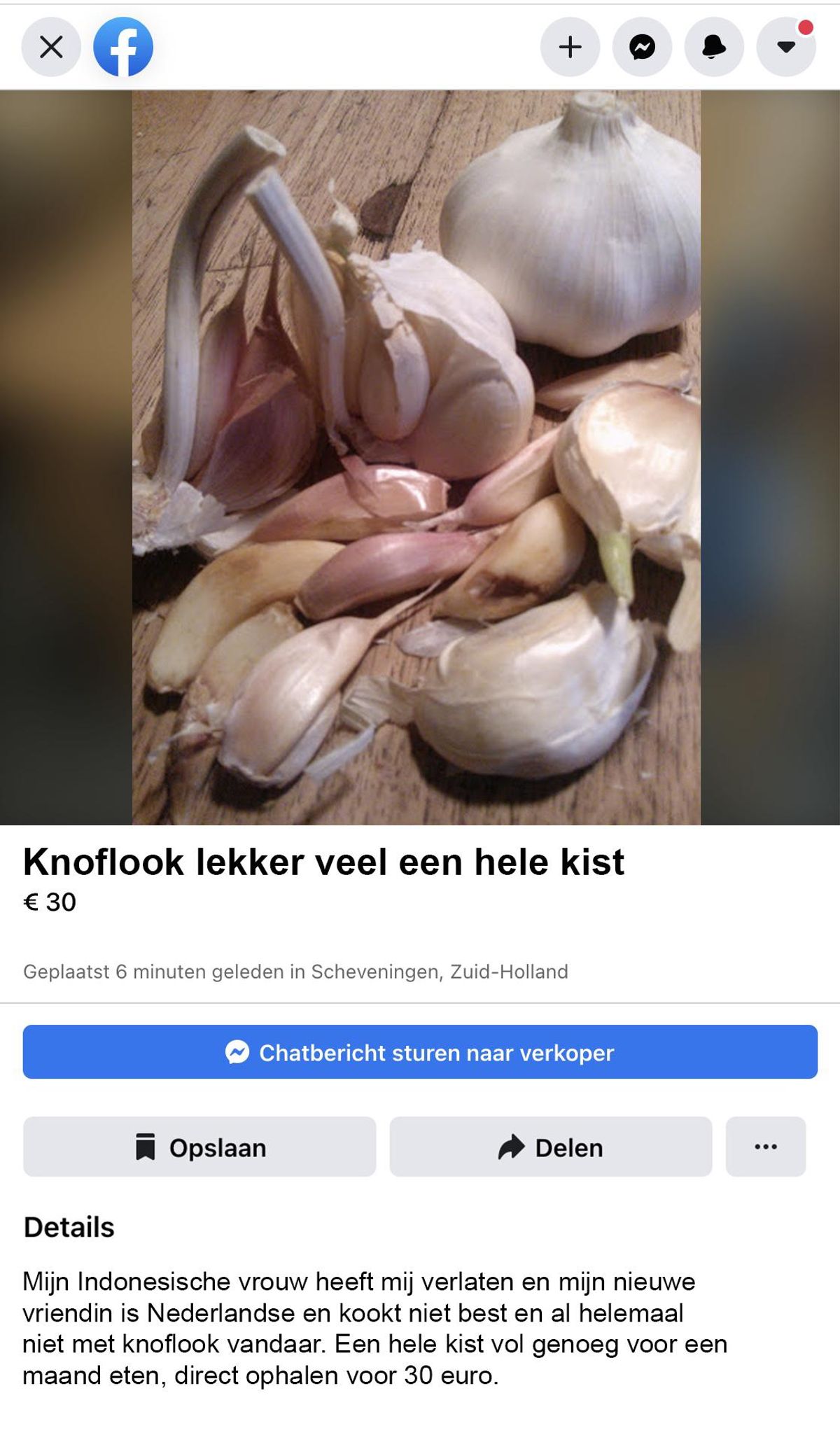
Task: Share listing with Delen
Action: point(551,1147)
